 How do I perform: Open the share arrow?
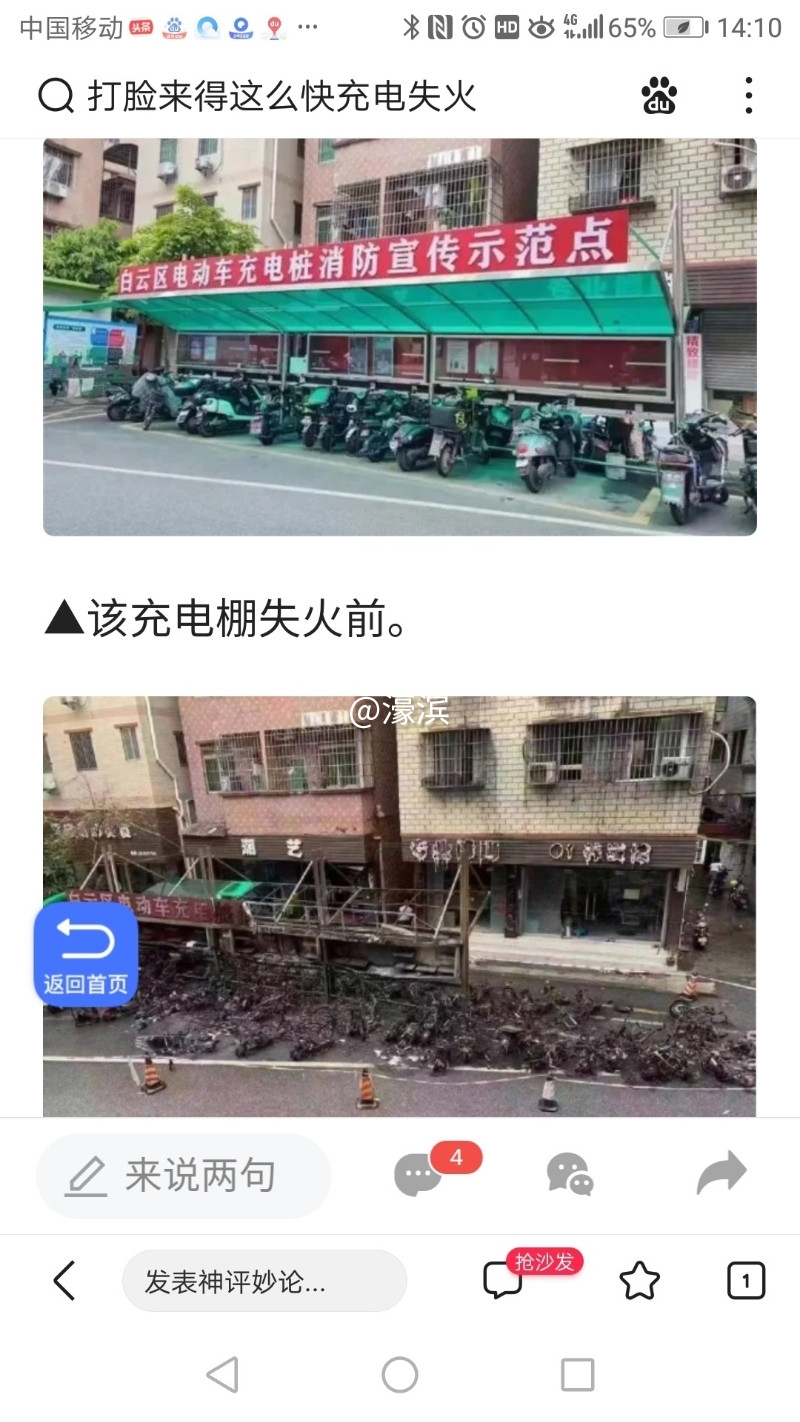[721, 1173]
